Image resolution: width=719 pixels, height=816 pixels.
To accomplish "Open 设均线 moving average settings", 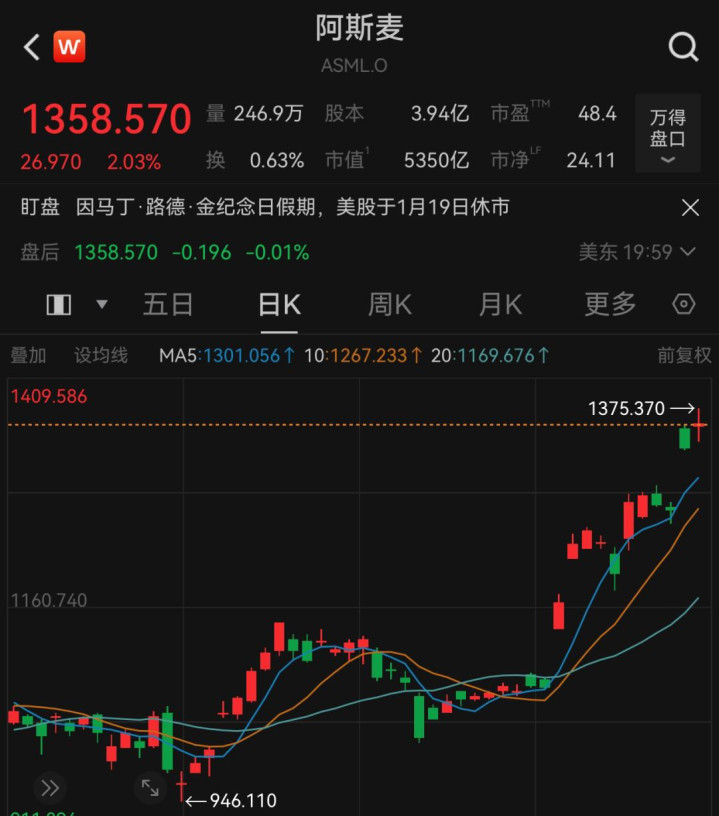I will [101, 355].
